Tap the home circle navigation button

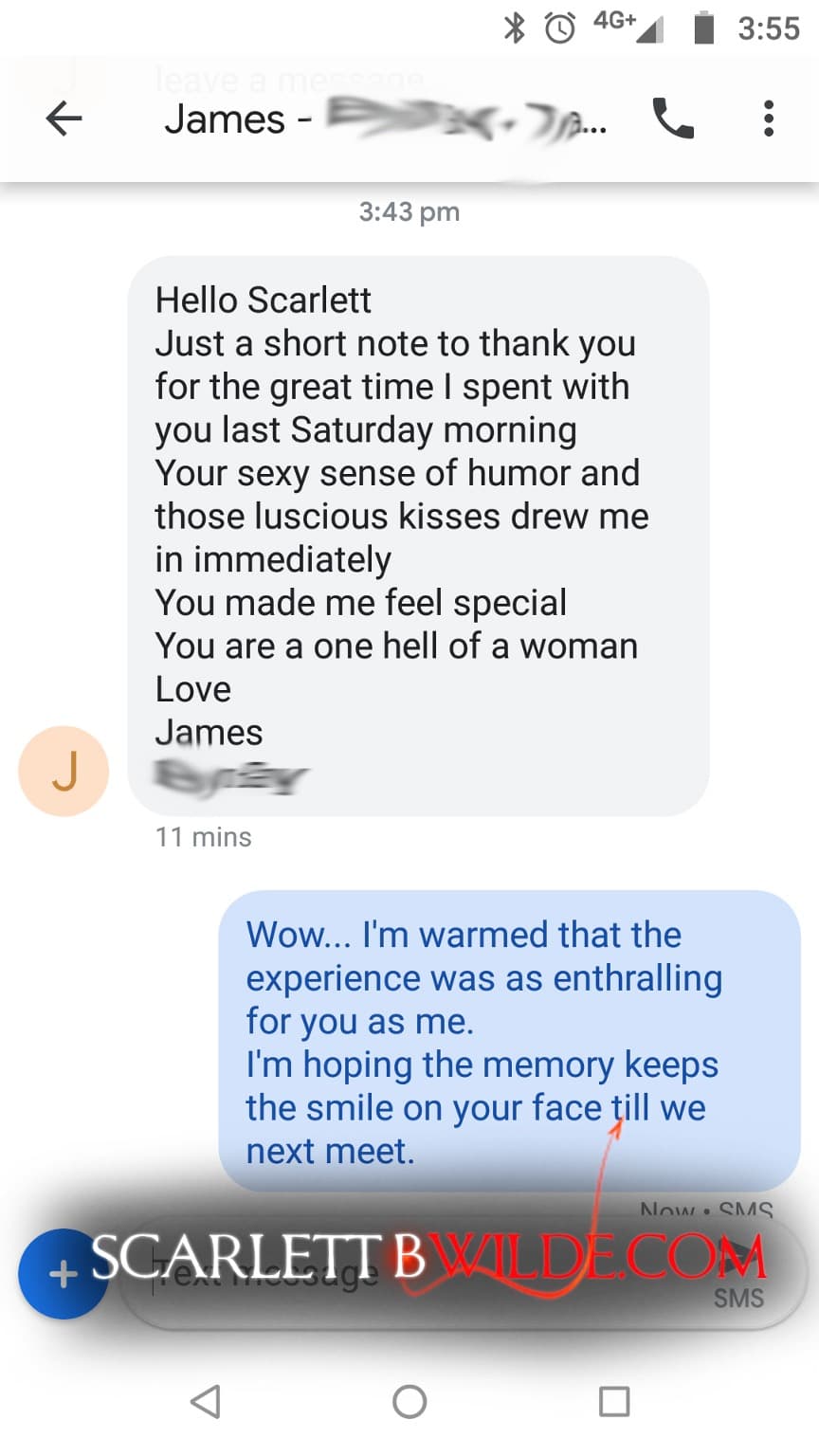point(409,1402)
